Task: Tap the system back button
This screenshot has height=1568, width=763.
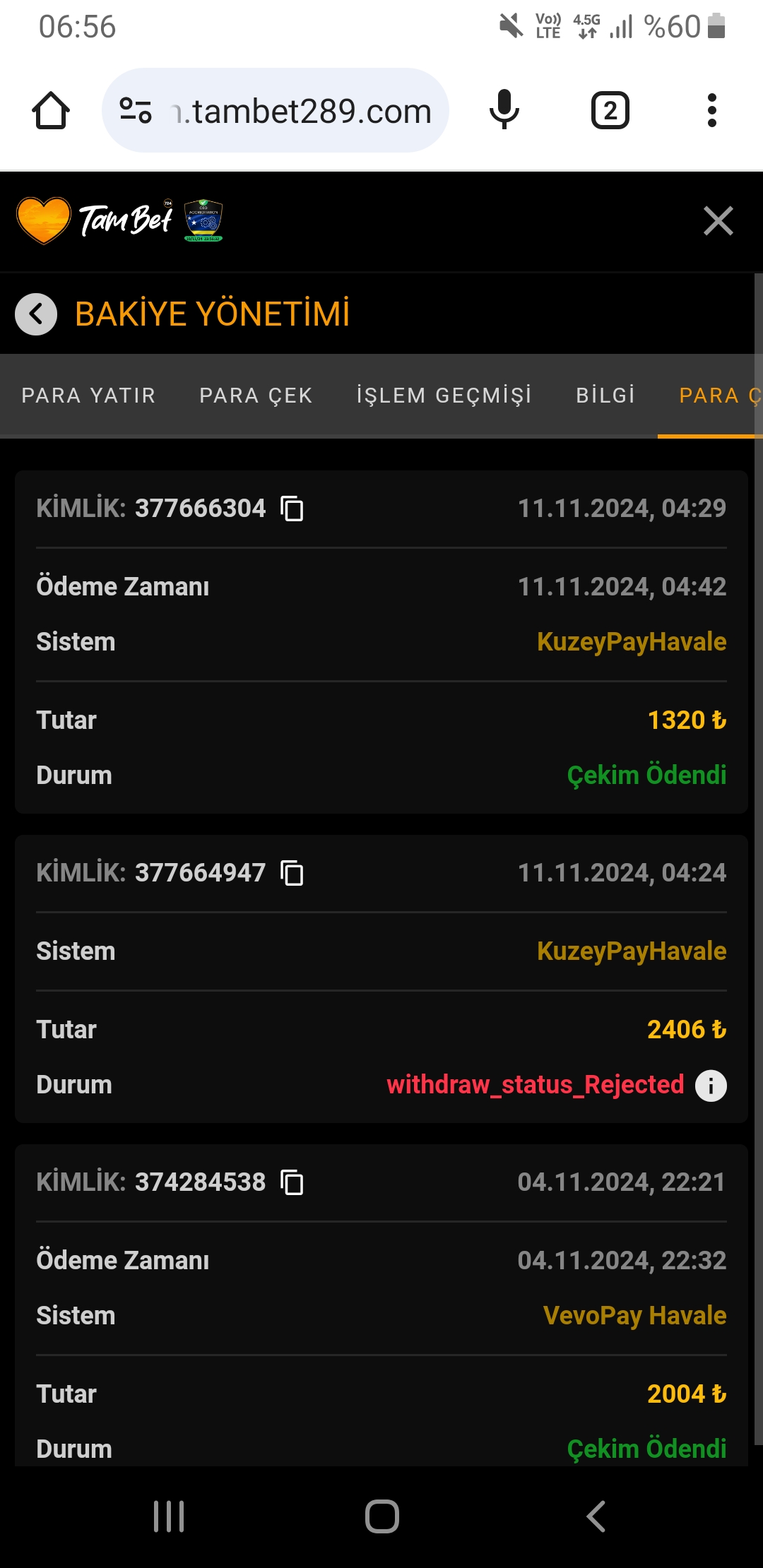Action: (596, 1516)
